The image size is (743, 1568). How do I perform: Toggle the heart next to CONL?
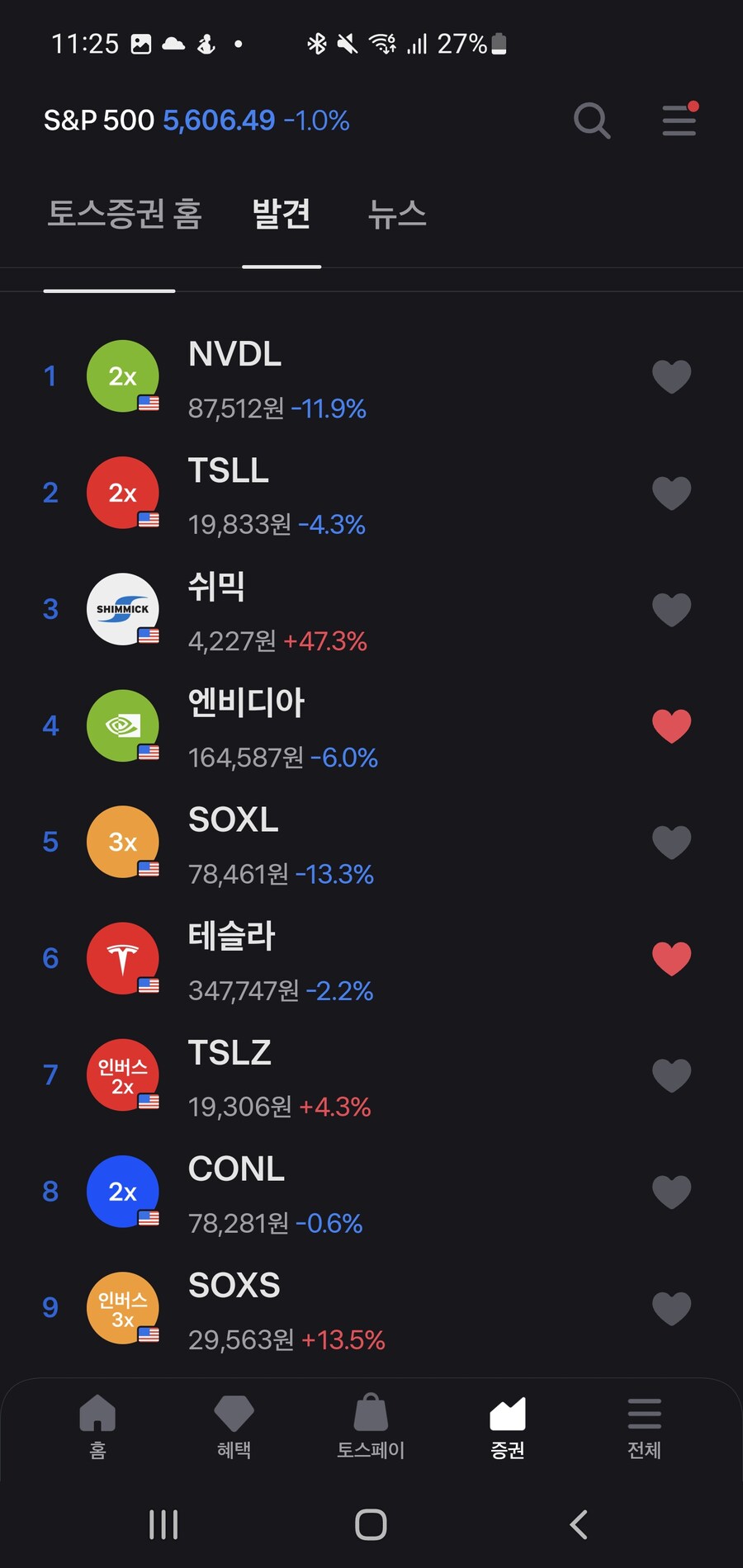click(671, 1191)
